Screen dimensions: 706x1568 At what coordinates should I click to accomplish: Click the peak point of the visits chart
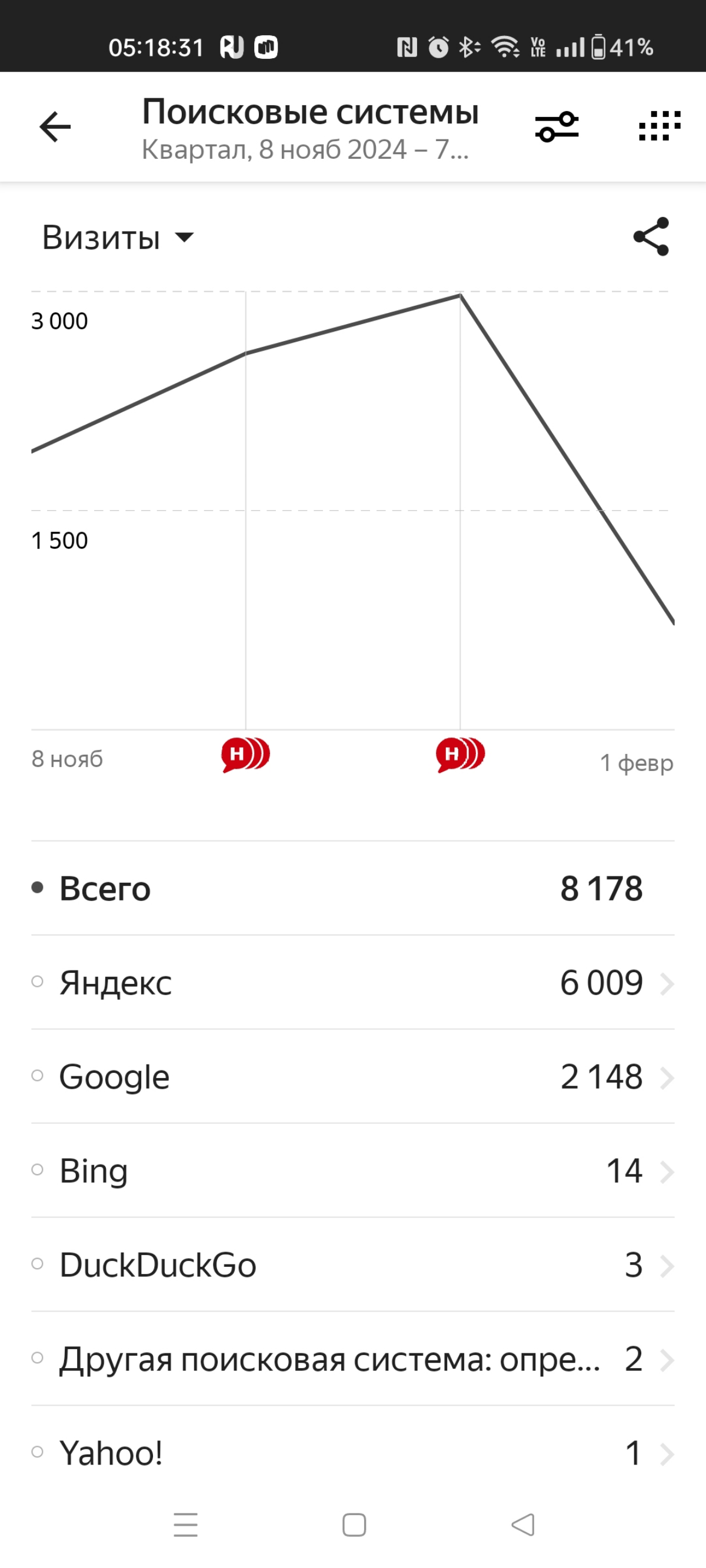pyautogui.click(x=461, y=296)
